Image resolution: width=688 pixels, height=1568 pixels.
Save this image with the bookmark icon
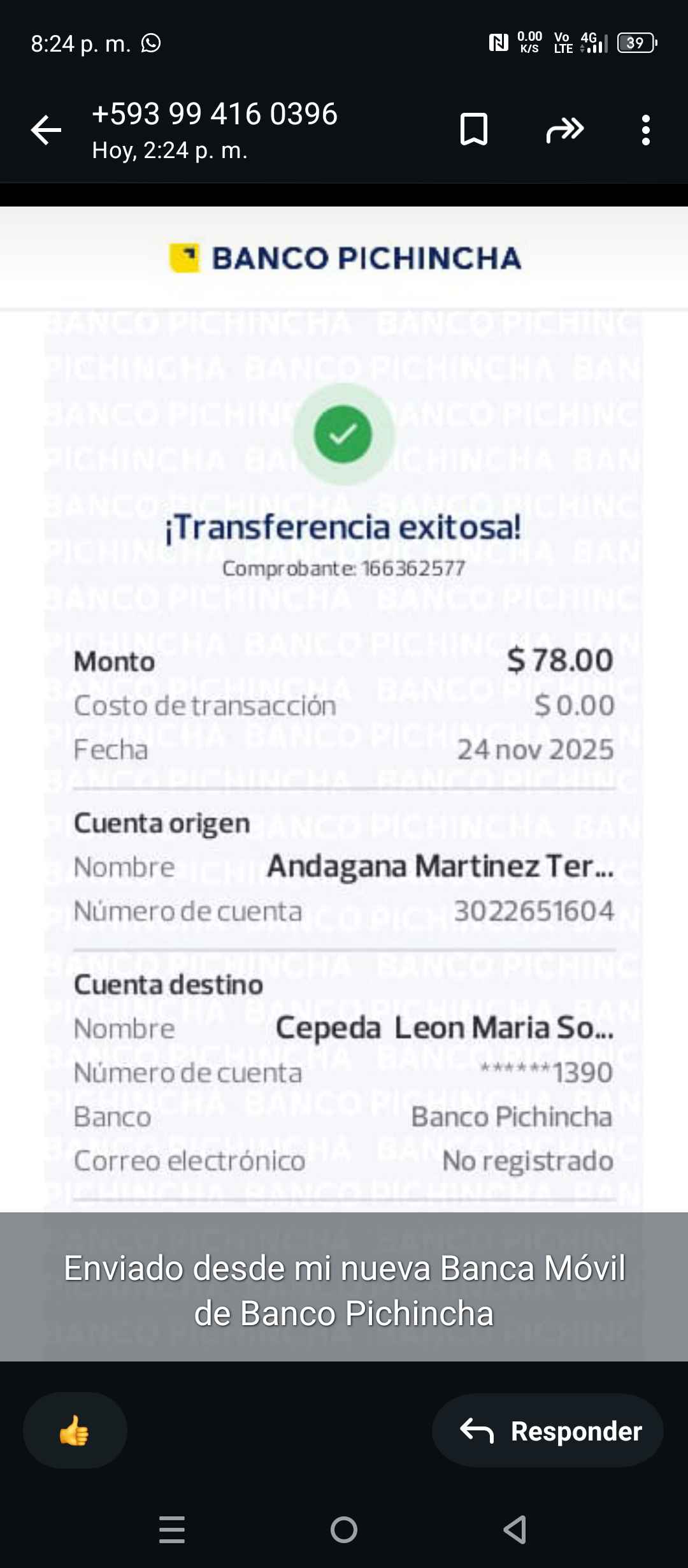point(473,129)
